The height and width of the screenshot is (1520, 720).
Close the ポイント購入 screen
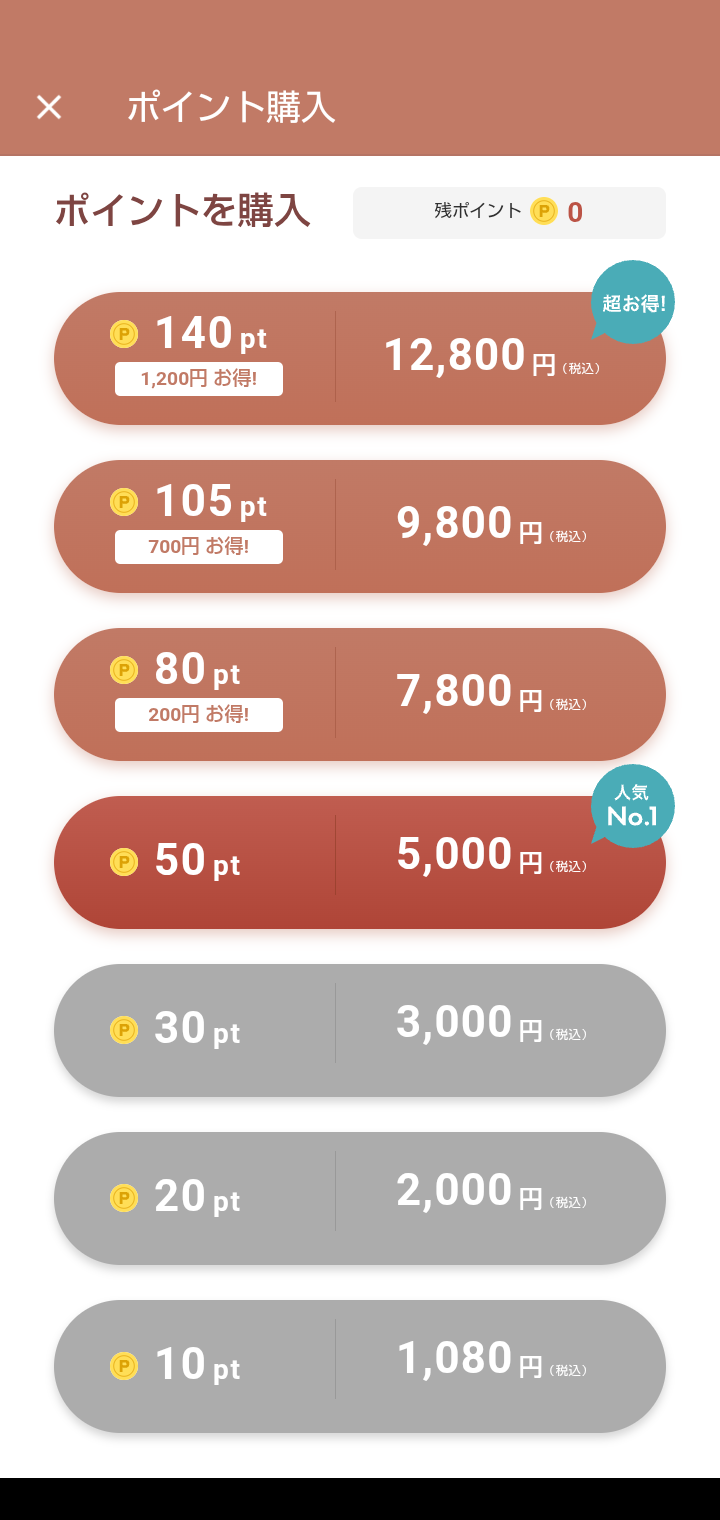[x=49, y=107]
